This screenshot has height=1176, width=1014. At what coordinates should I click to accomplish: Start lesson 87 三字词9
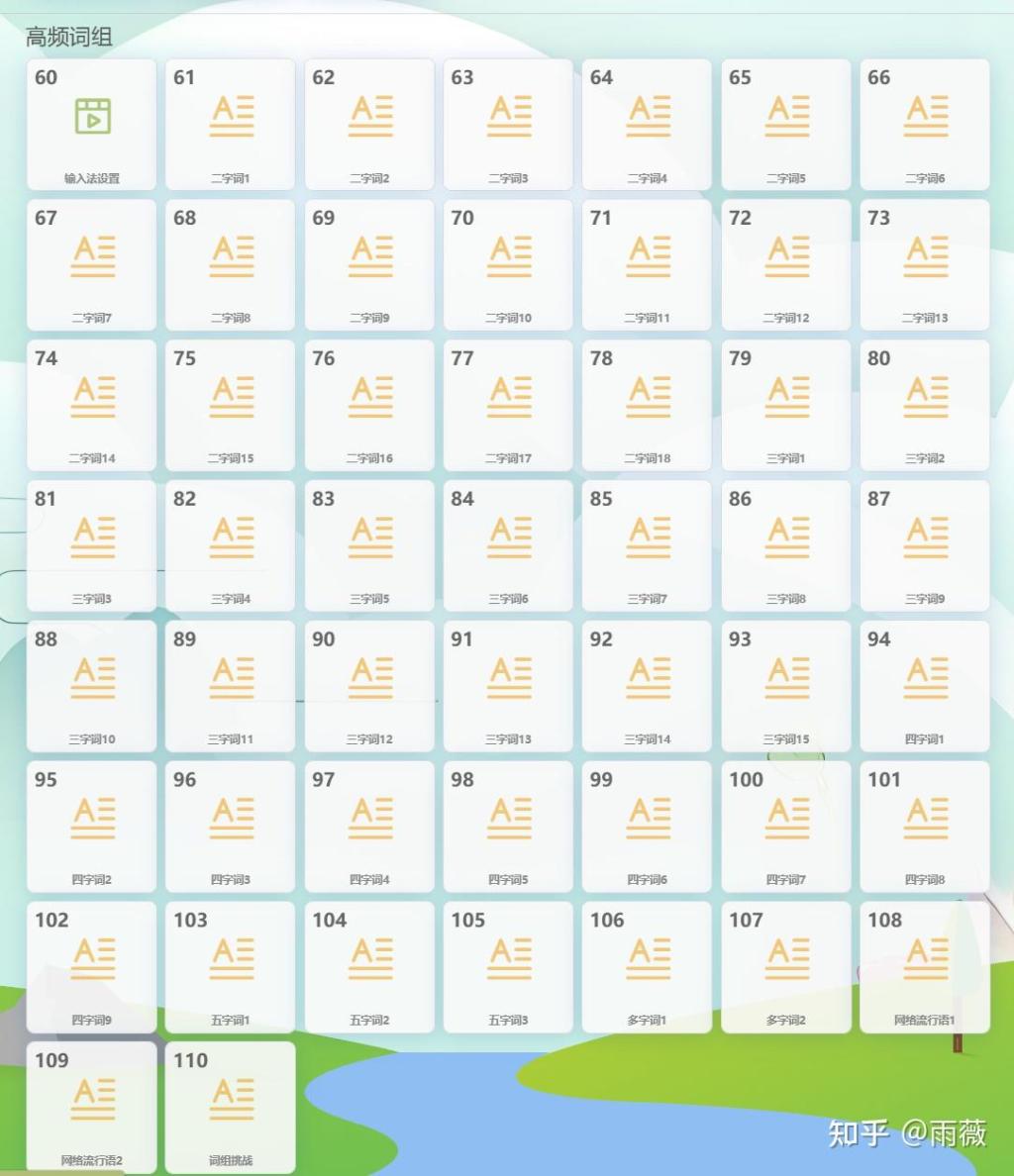tap(925, 545)
